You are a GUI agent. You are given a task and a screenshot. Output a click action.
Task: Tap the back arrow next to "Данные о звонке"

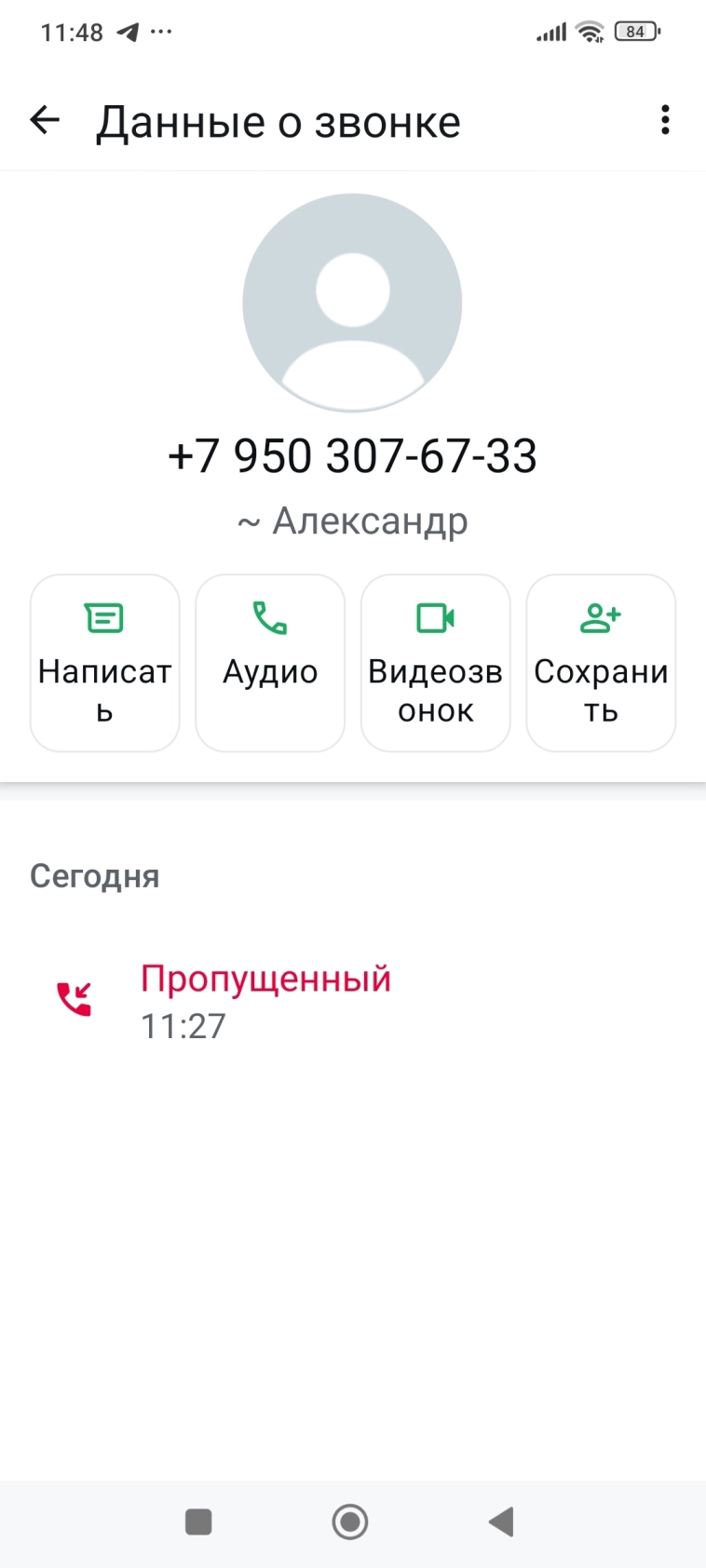44,119
